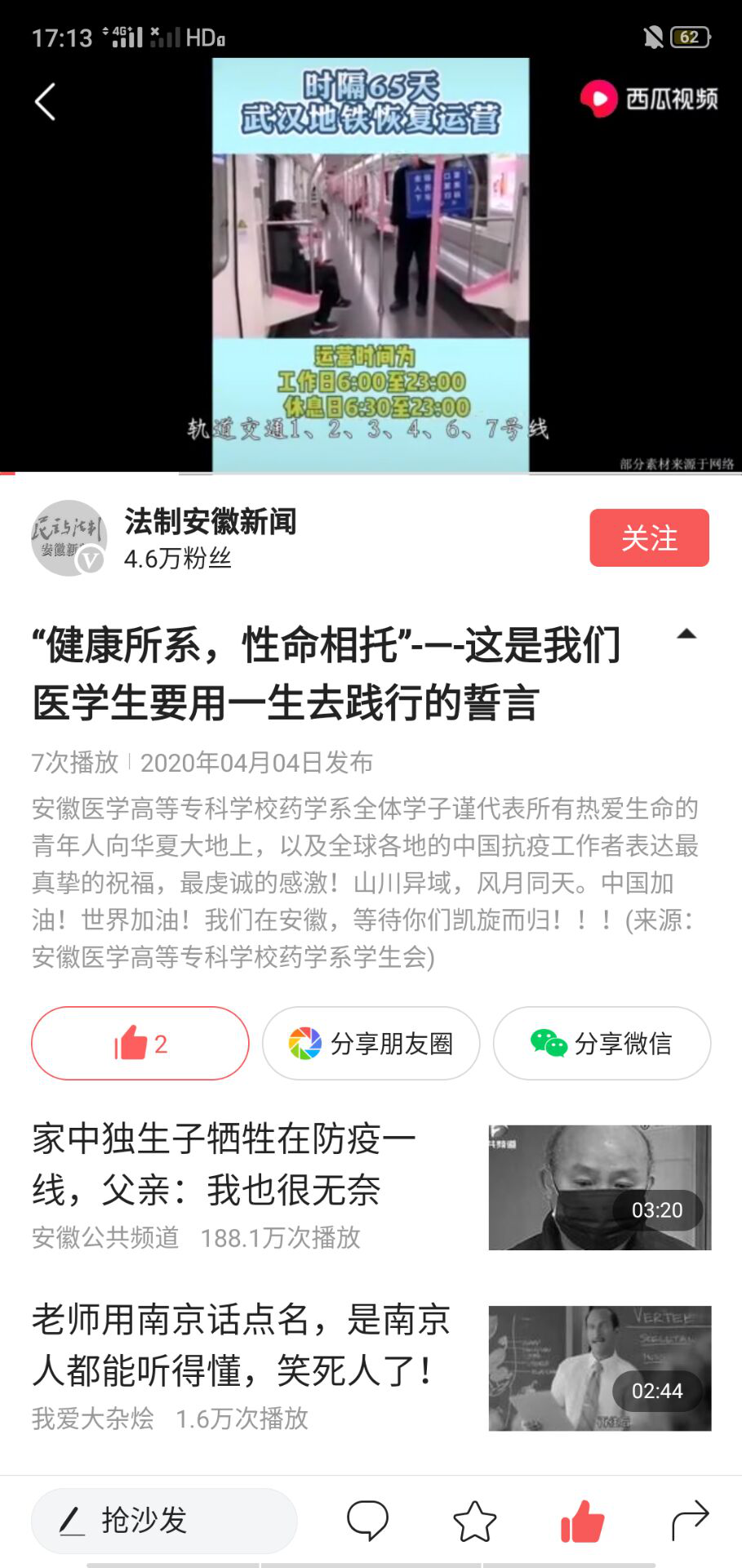Like the video with thumbs-up pill
This screenshot has height=1568, width=742.
140,1043
